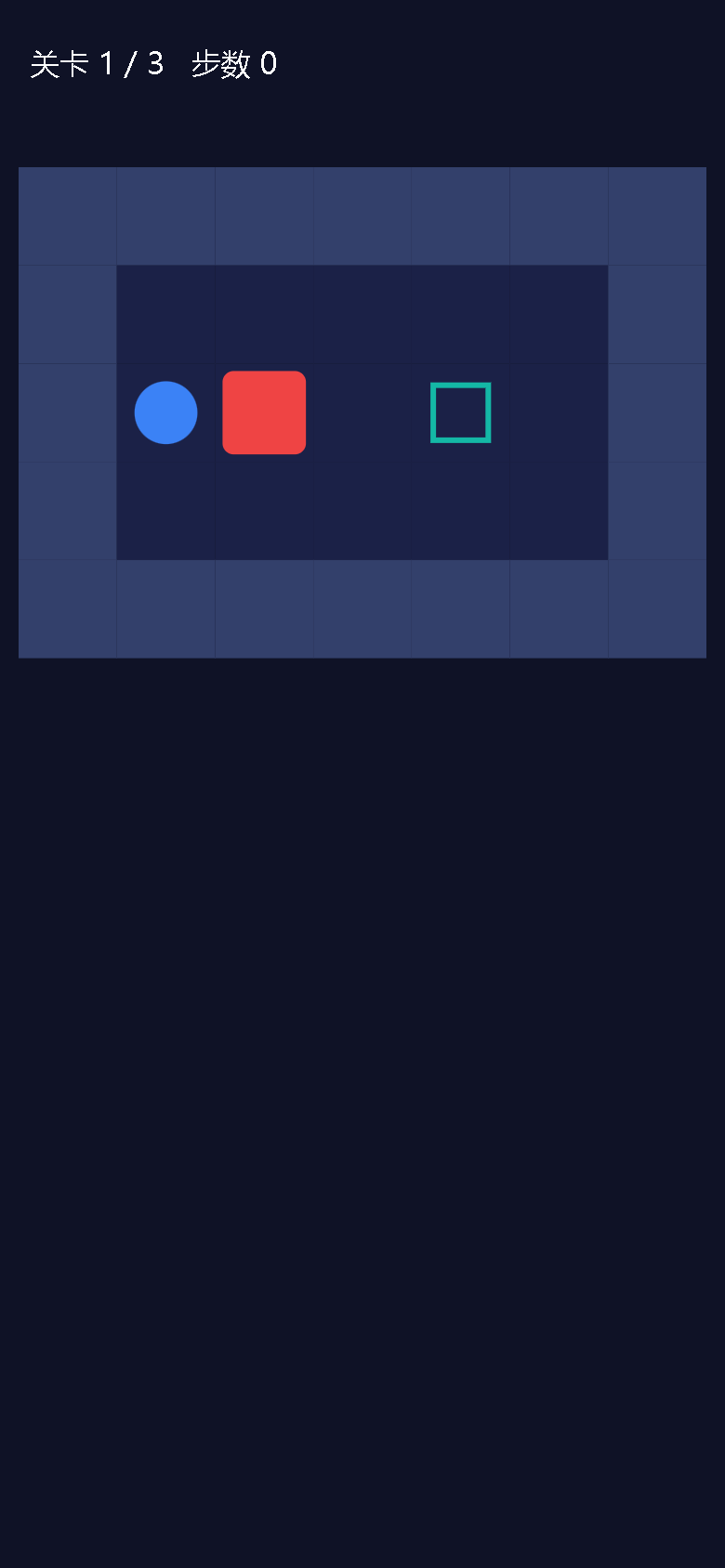Tap the blue circle player piece
This screenshot has height=1568, width=725.
165,412
